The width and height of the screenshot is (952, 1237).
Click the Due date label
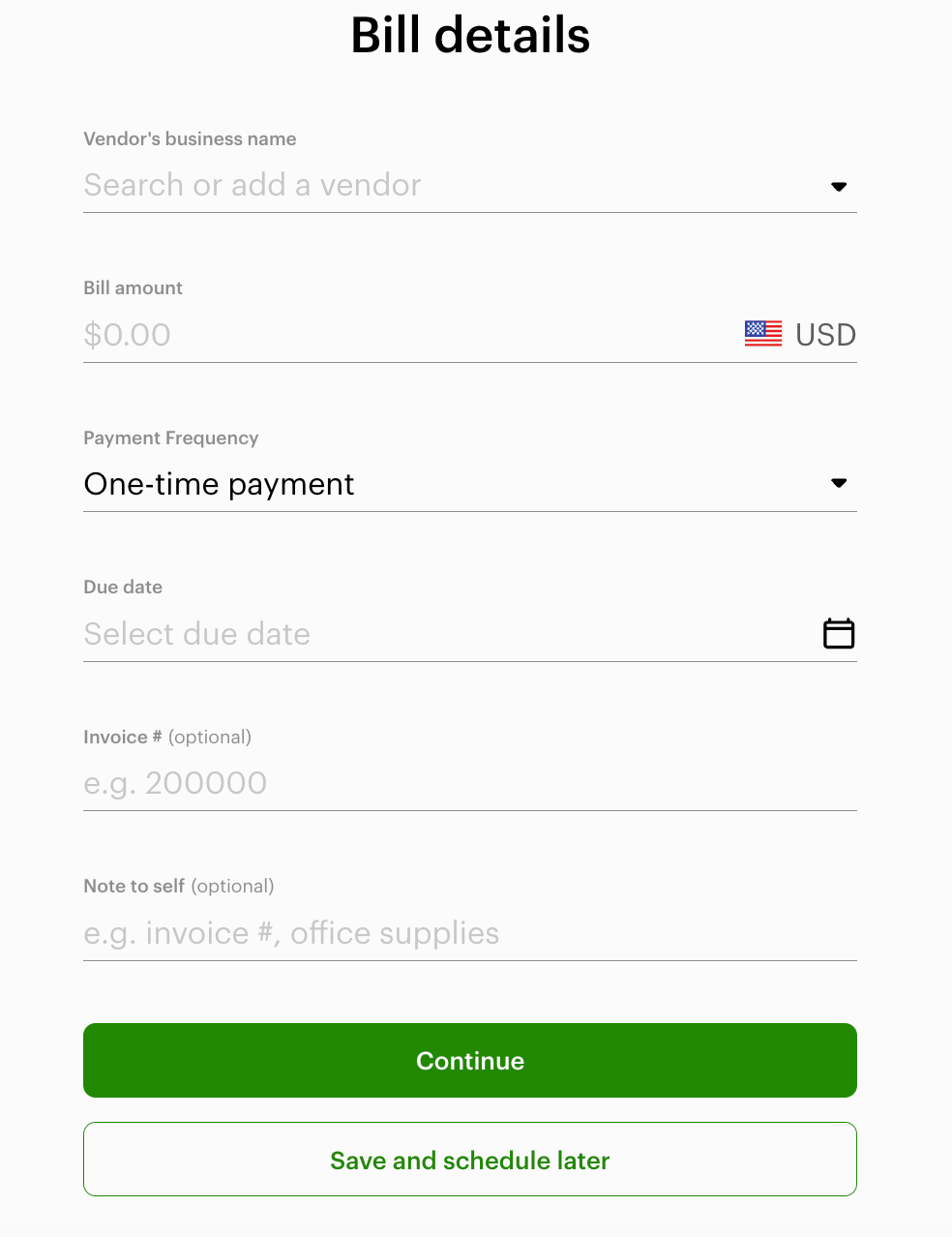[123, 587]
